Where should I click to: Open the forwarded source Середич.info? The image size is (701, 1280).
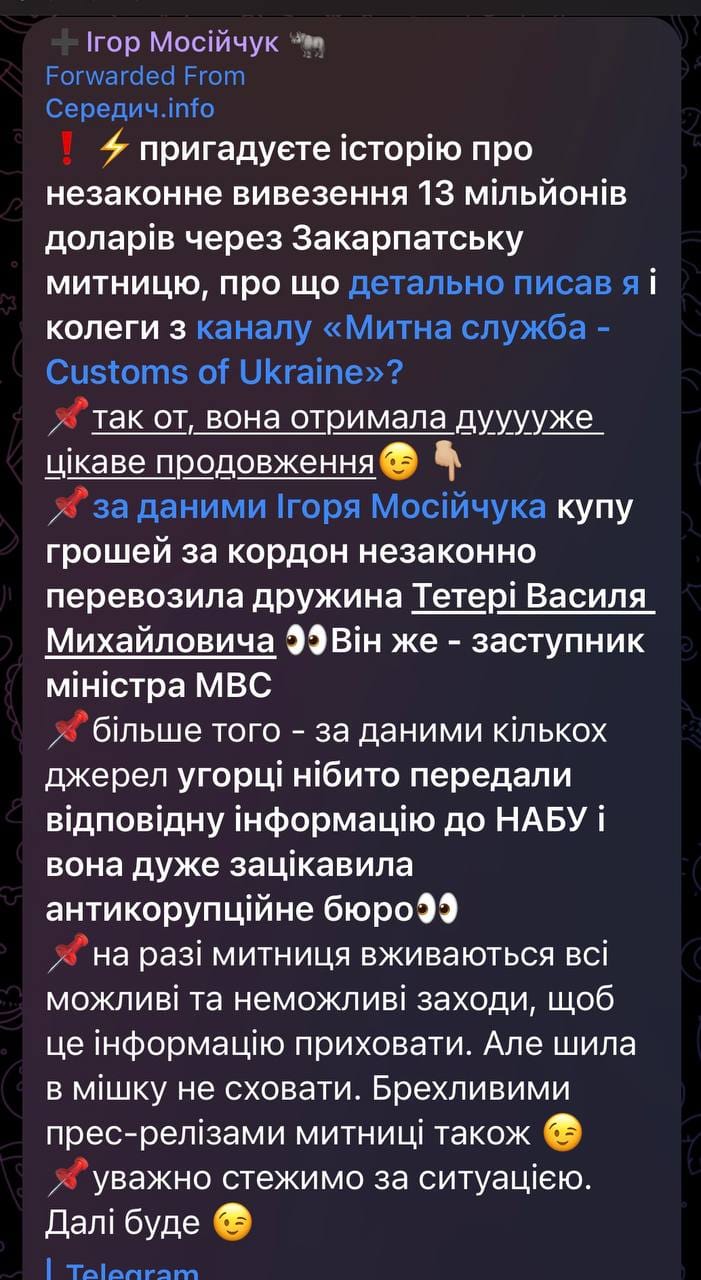(x=130, y=108)
